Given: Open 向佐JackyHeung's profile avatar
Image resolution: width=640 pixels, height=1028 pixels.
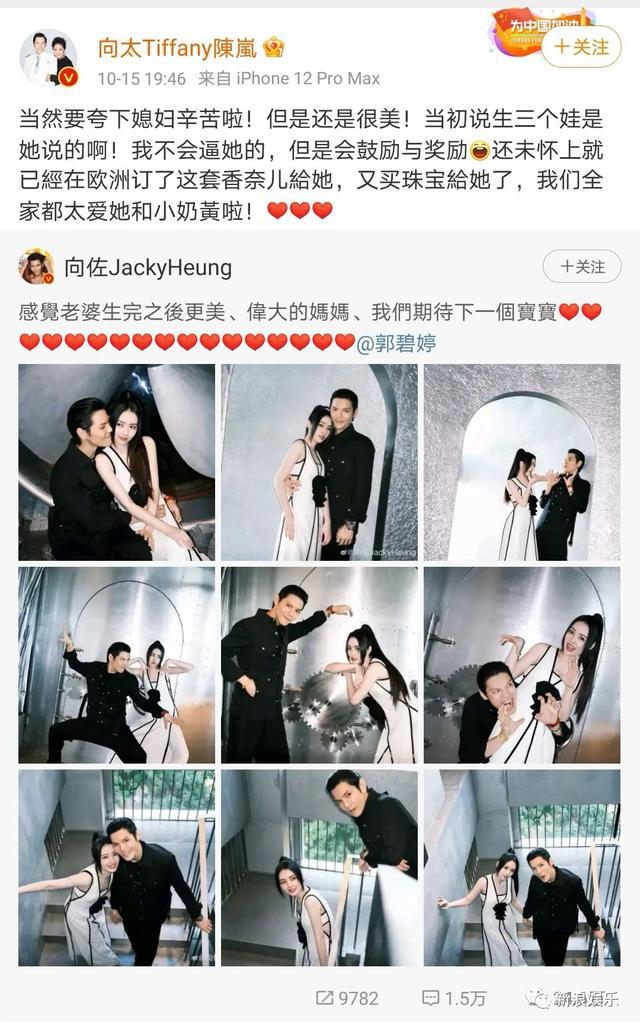Looking at the screenshot, I should point(37,267).
